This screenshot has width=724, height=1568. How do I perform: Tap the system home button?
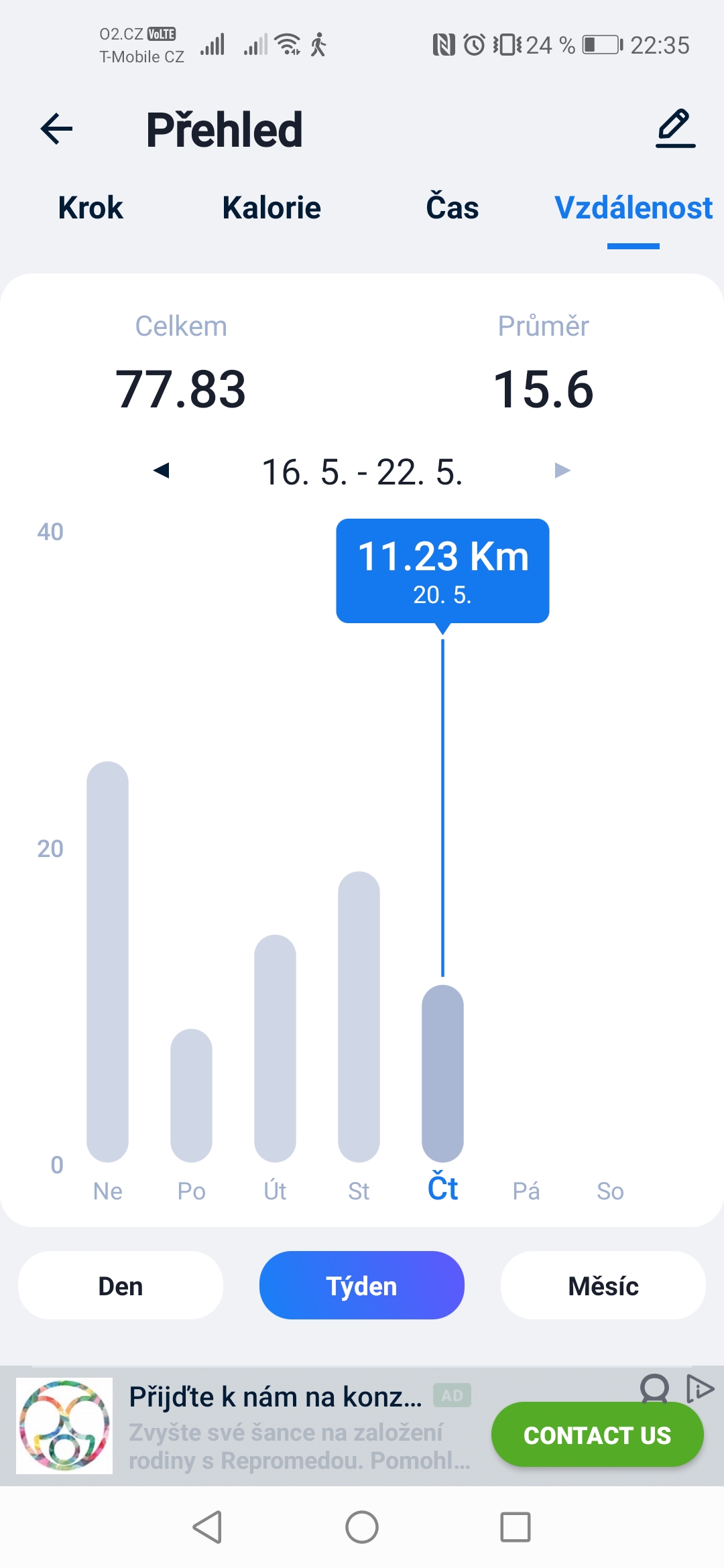pyautogui.click(x=362, y=1528)
